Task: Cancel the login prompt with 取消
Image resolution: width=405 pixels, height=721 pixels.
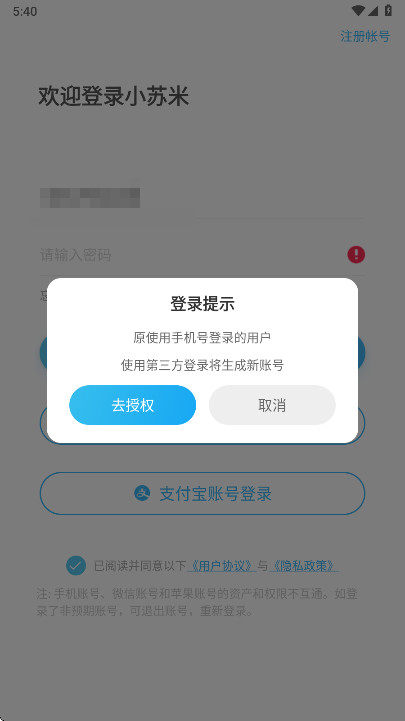Action: click(272, 405)
